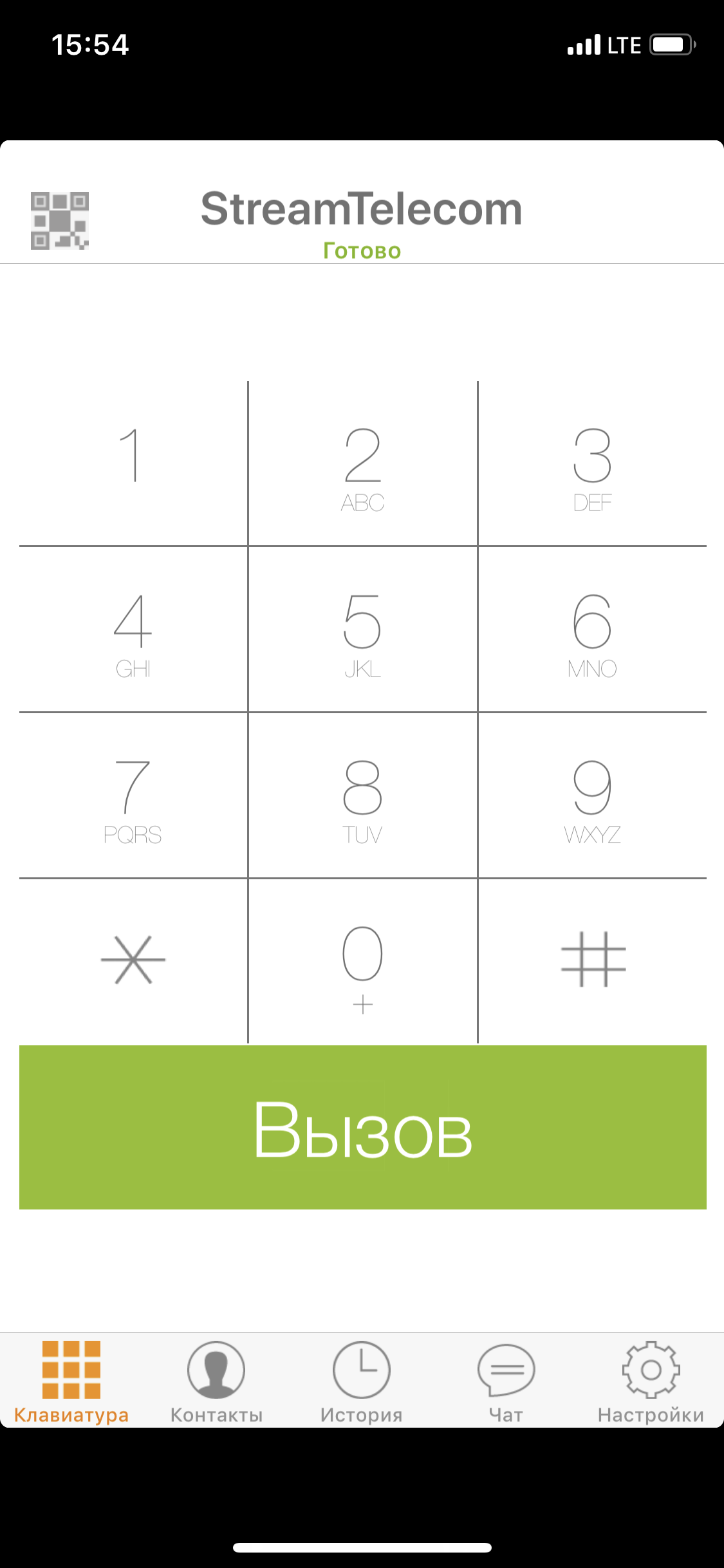Tap the 3 DEF key
Screen dimensions: 724x1568
pyautogui.click(x=592, y=465)
